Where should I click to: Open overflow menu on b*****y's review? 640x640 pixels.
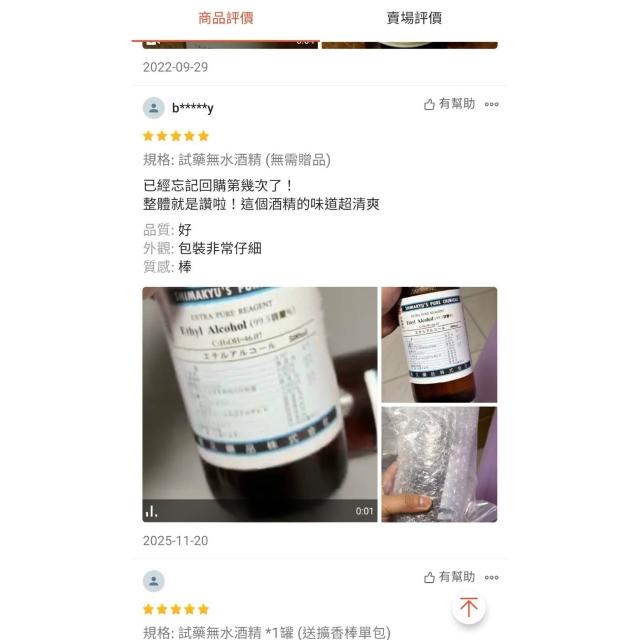click(x=491, y=104)
